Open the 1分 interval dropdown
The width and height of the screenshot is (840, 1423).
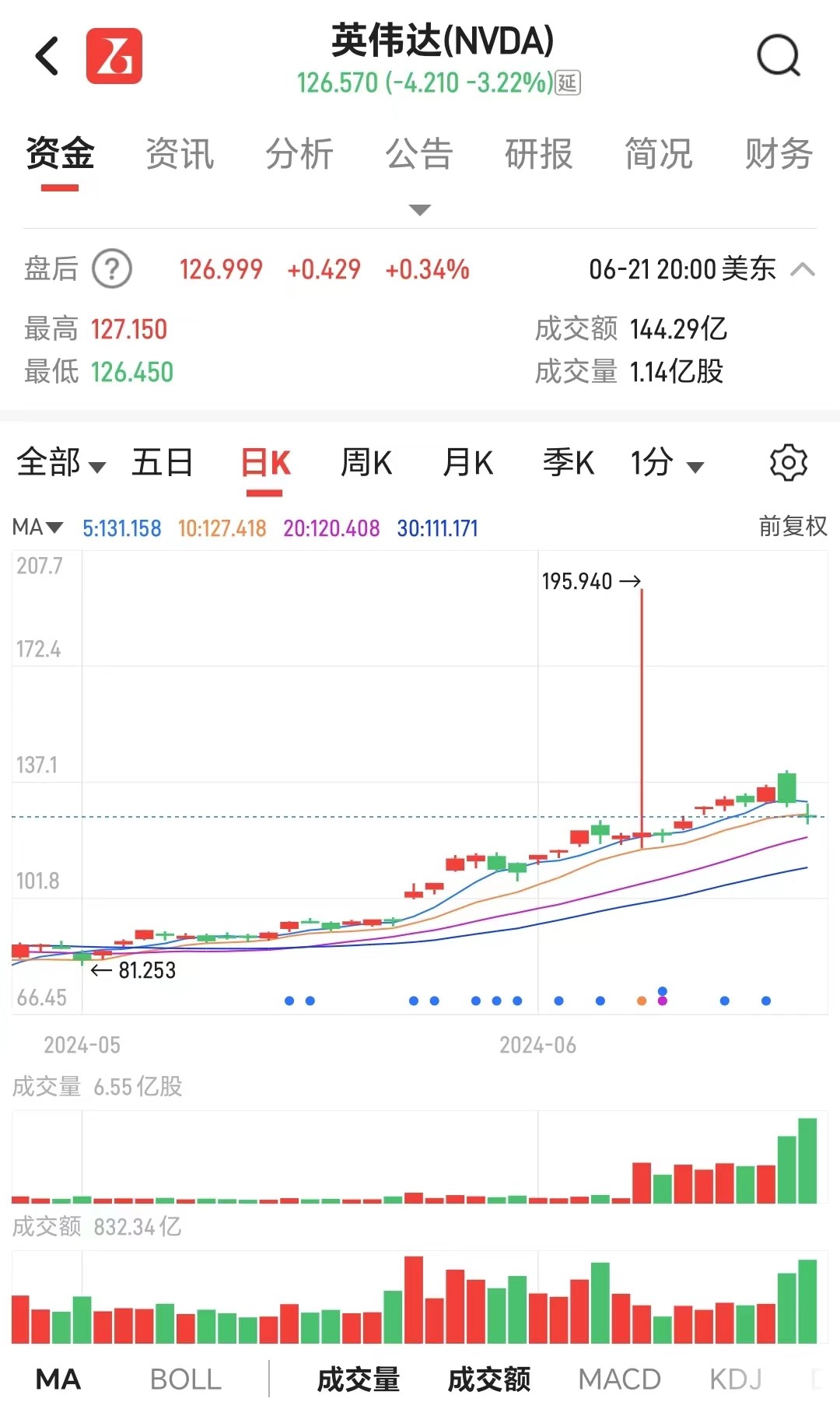click(x=667, y=463)
